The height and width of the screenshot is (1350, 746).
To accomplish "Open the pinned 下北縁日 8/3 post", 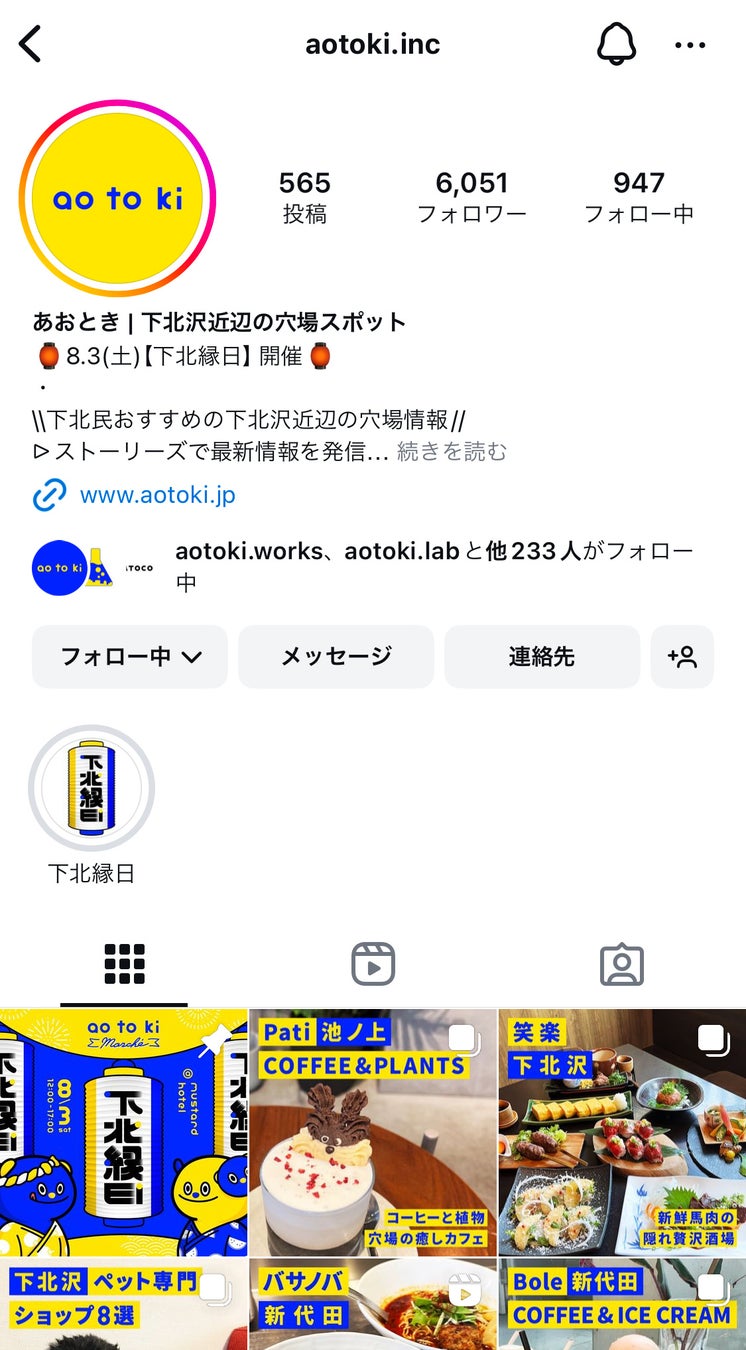I will click(x=123, y=1132).
